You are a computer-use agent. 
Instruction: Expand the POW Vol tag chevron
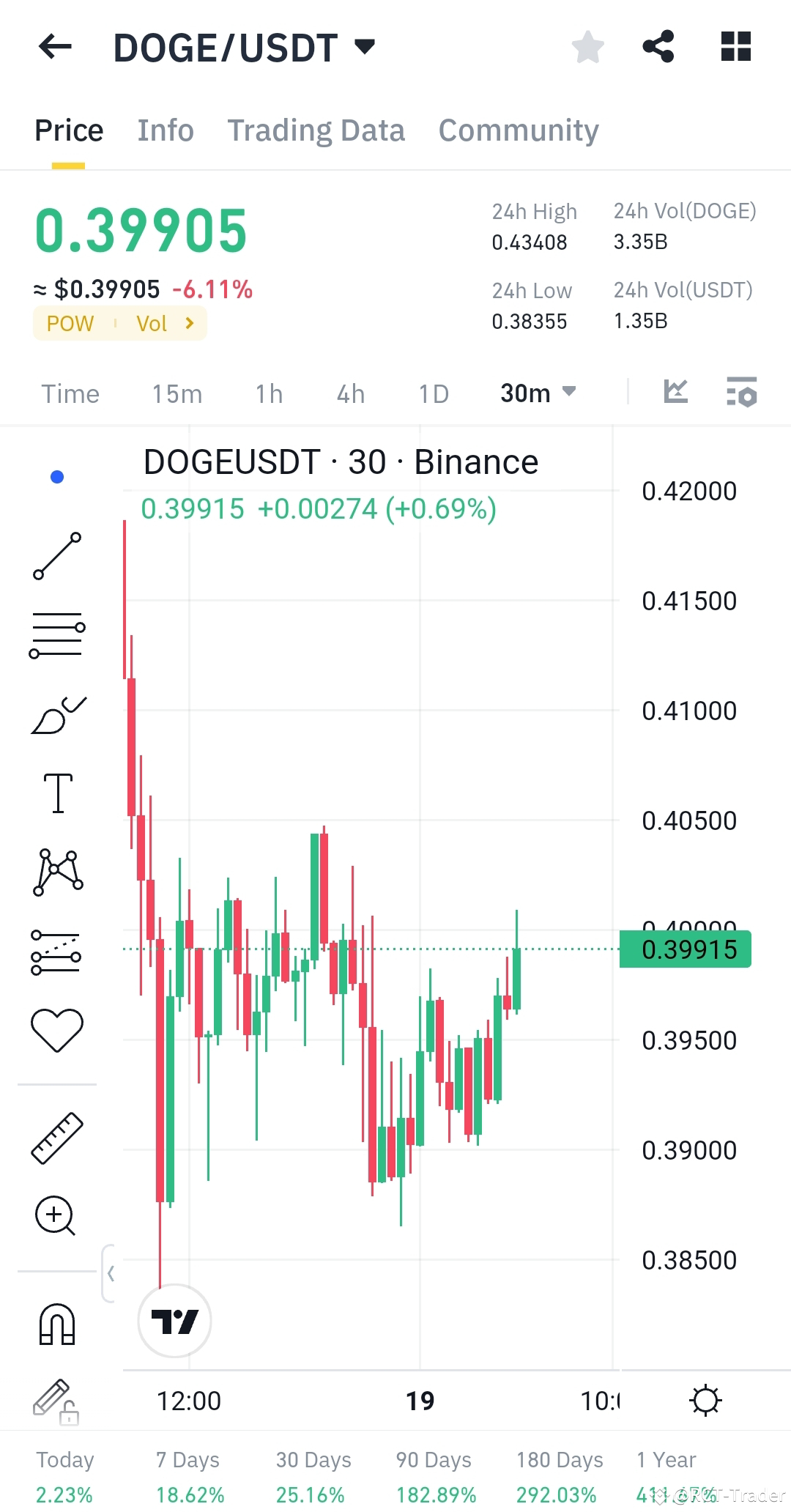(x=189, y=322)
